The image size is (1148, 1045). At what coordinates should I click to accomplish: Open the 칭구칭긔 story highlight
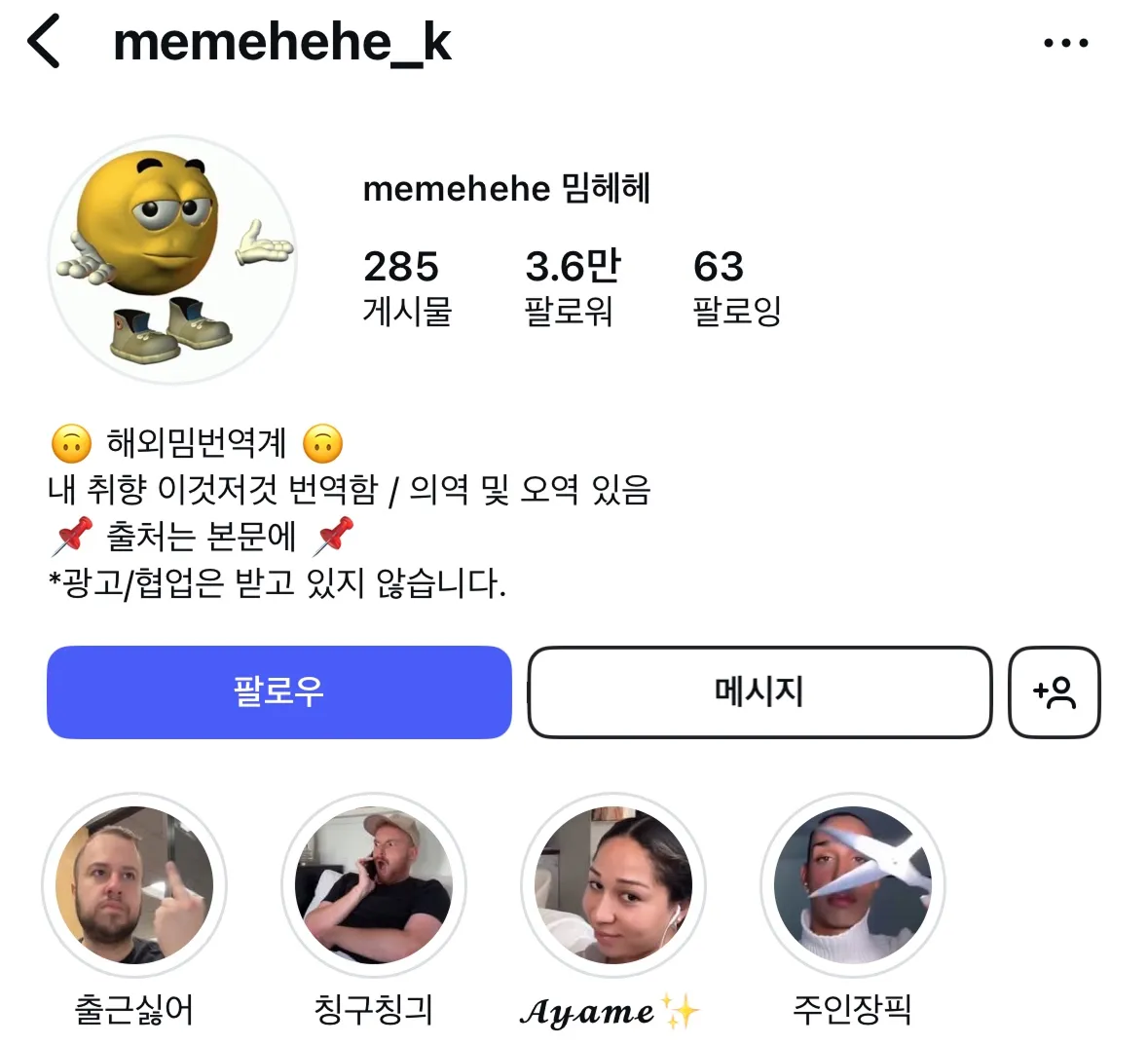pyautogui.click(x=374, y=884)
